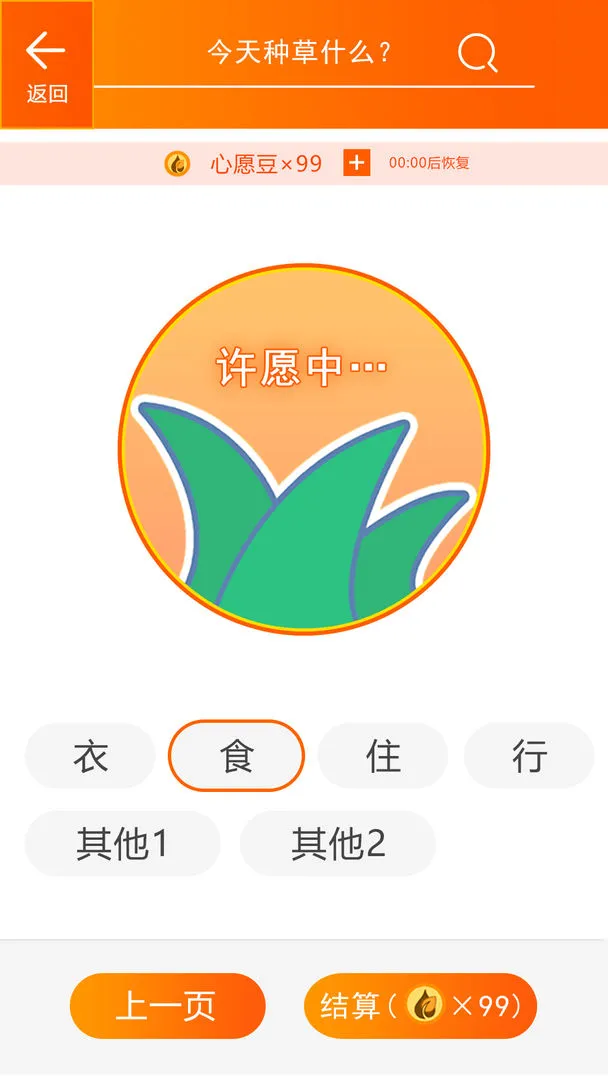608x1080 pixels.
Task: Add more 心愿豆 with the plus button
Action: (356, 163)
